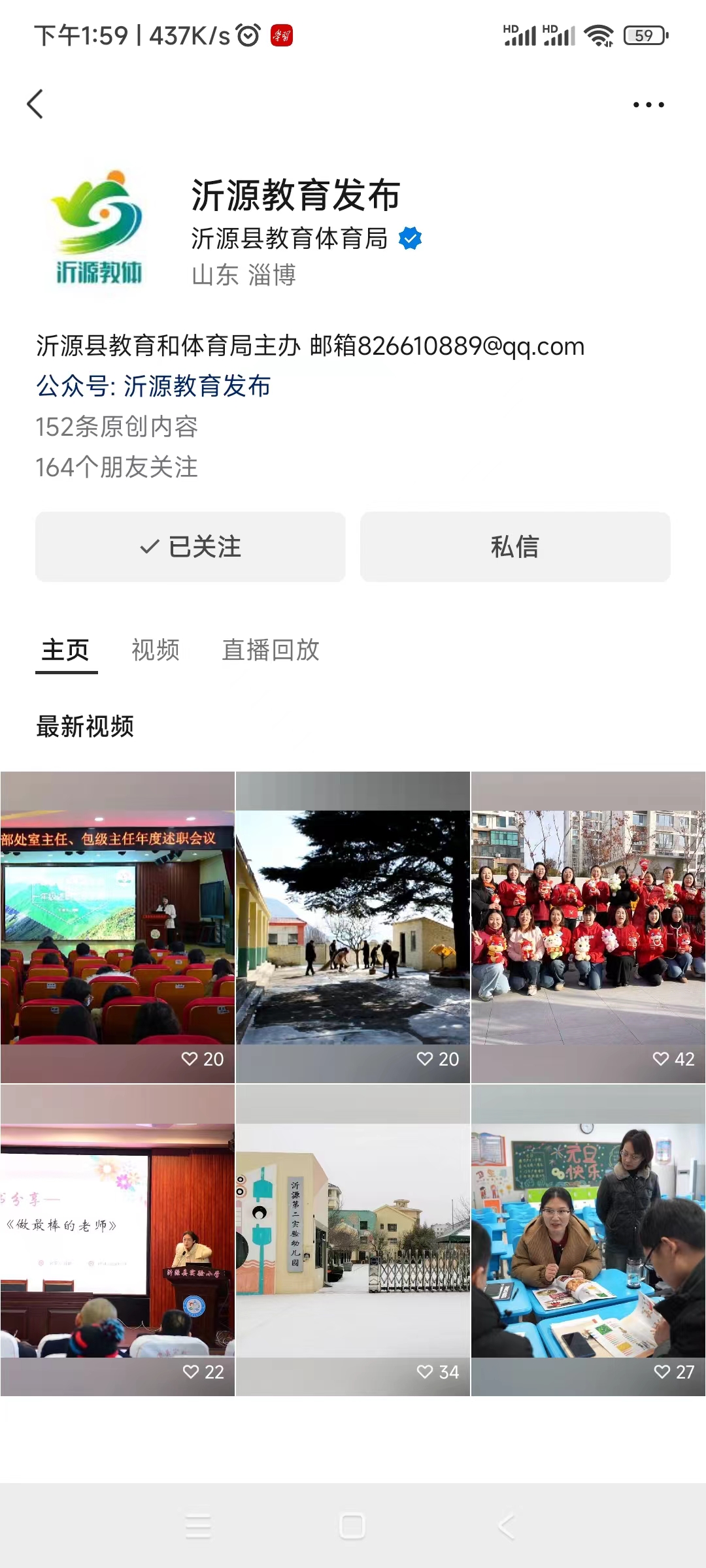Tap the system home button
706x1568 pixels.
coord(352,1526)
